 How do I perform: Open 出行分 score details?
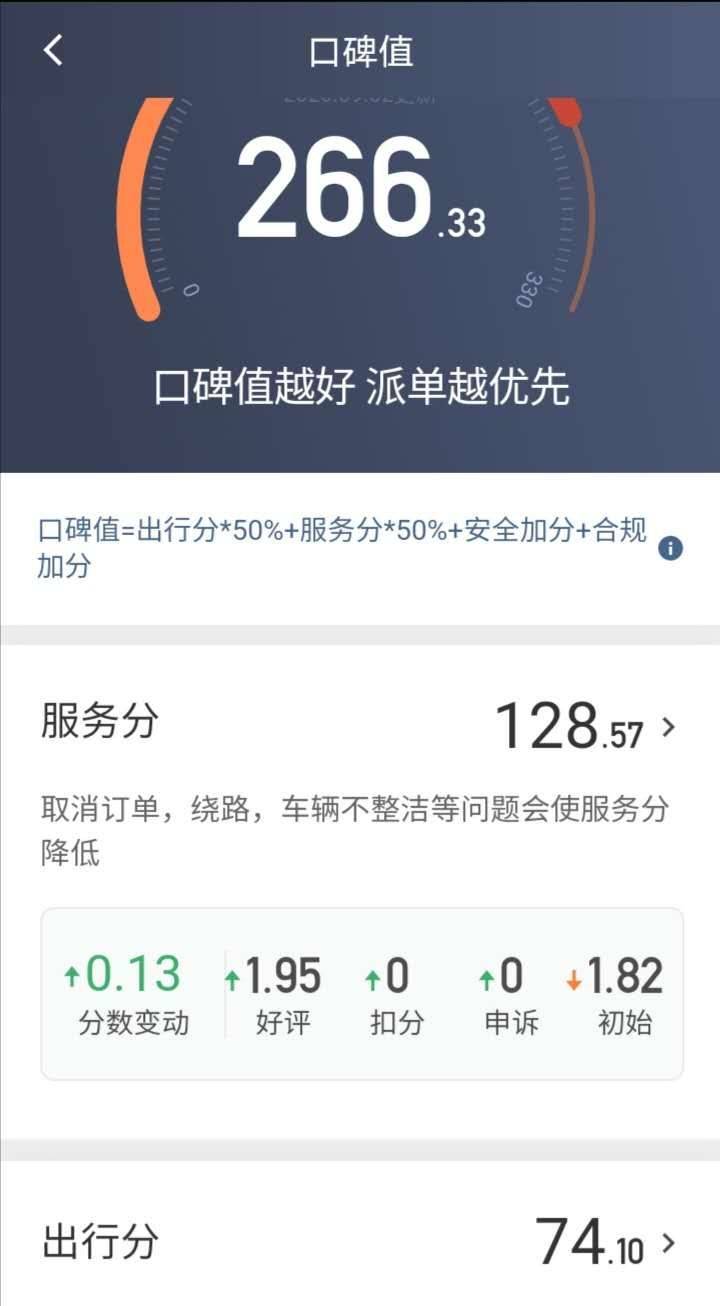coord(668,1244)
